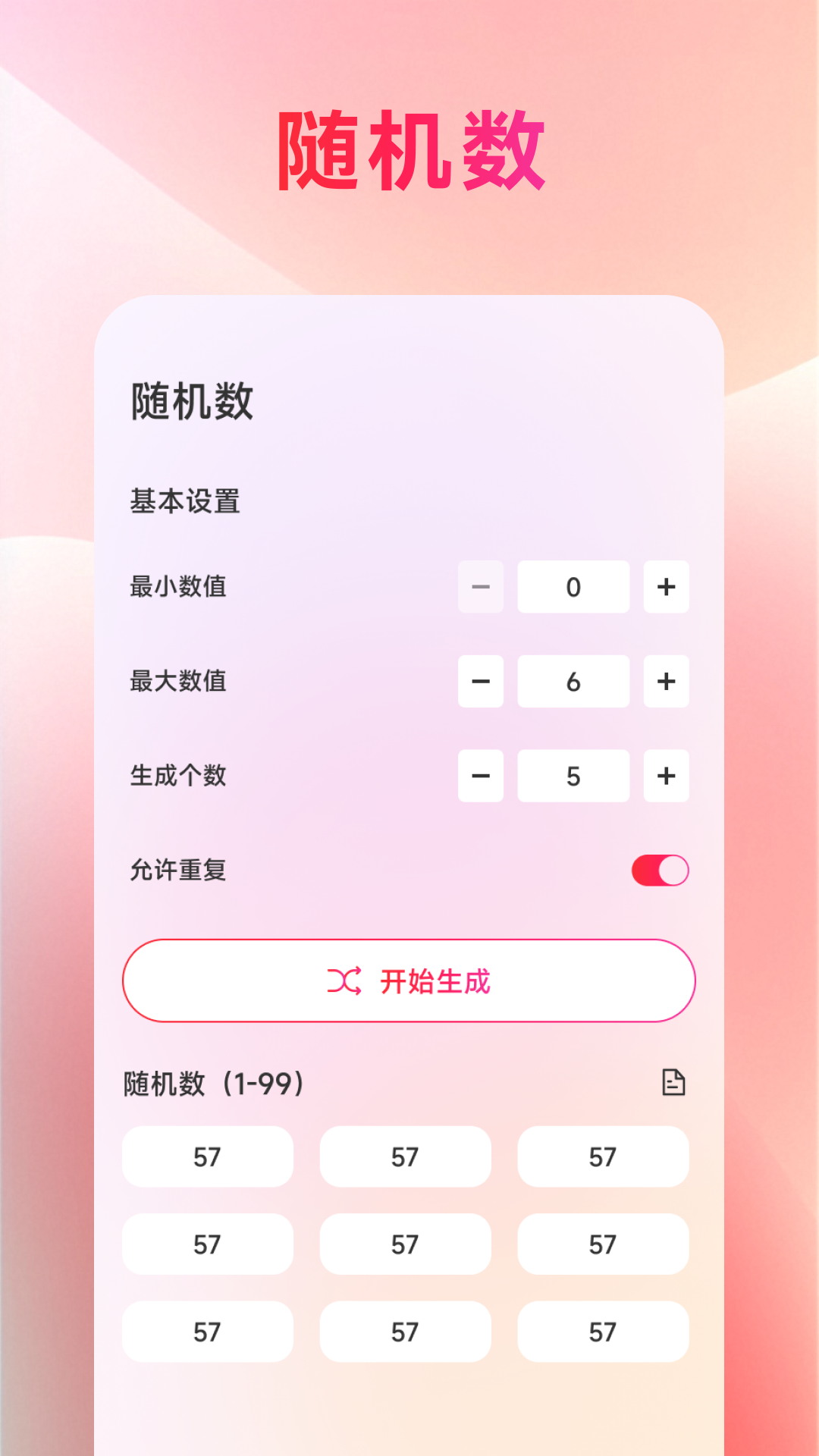819x1456 pixels.
Task: Click the generate count field showing 5
Action: pos(573,776)
